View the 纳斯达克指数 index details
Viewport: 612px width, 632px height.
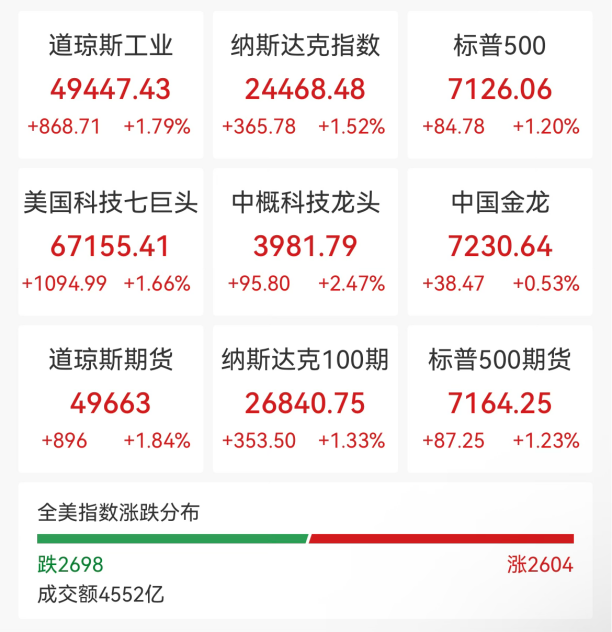305,85
